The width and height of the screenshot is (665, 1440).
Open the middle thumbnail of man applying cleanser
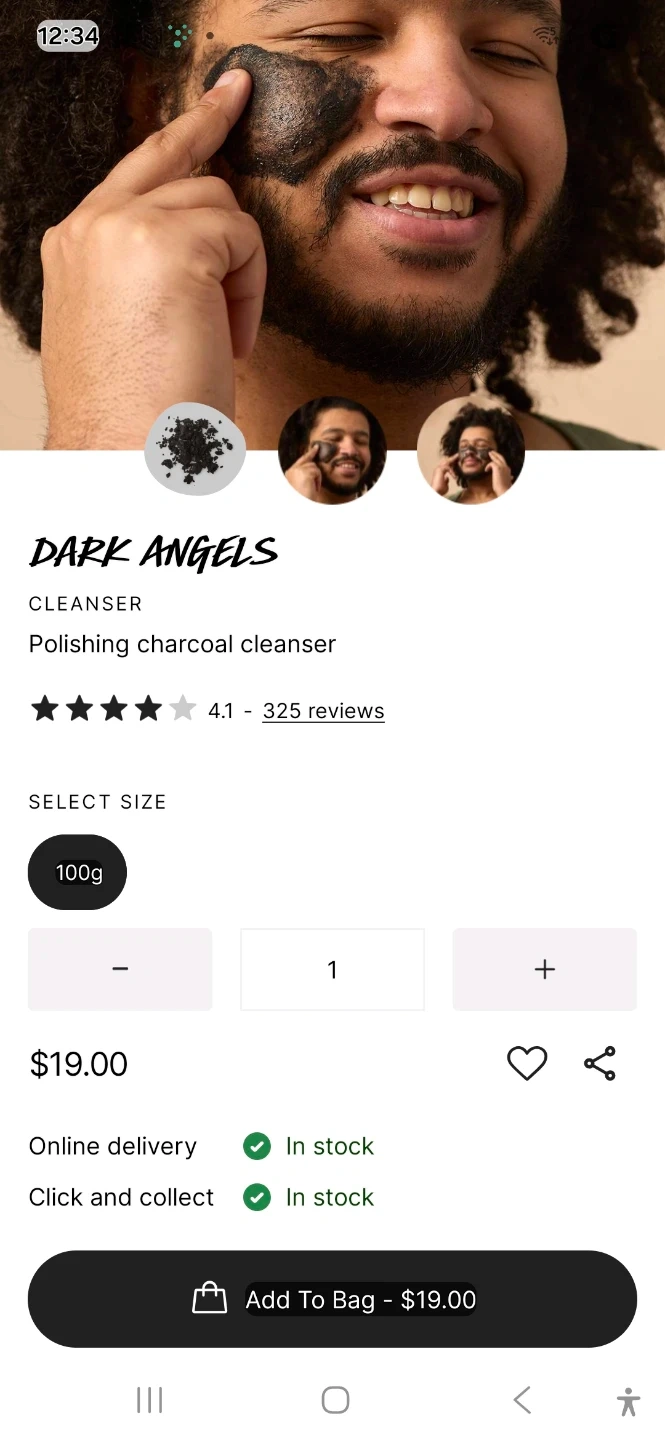point(332,450)
